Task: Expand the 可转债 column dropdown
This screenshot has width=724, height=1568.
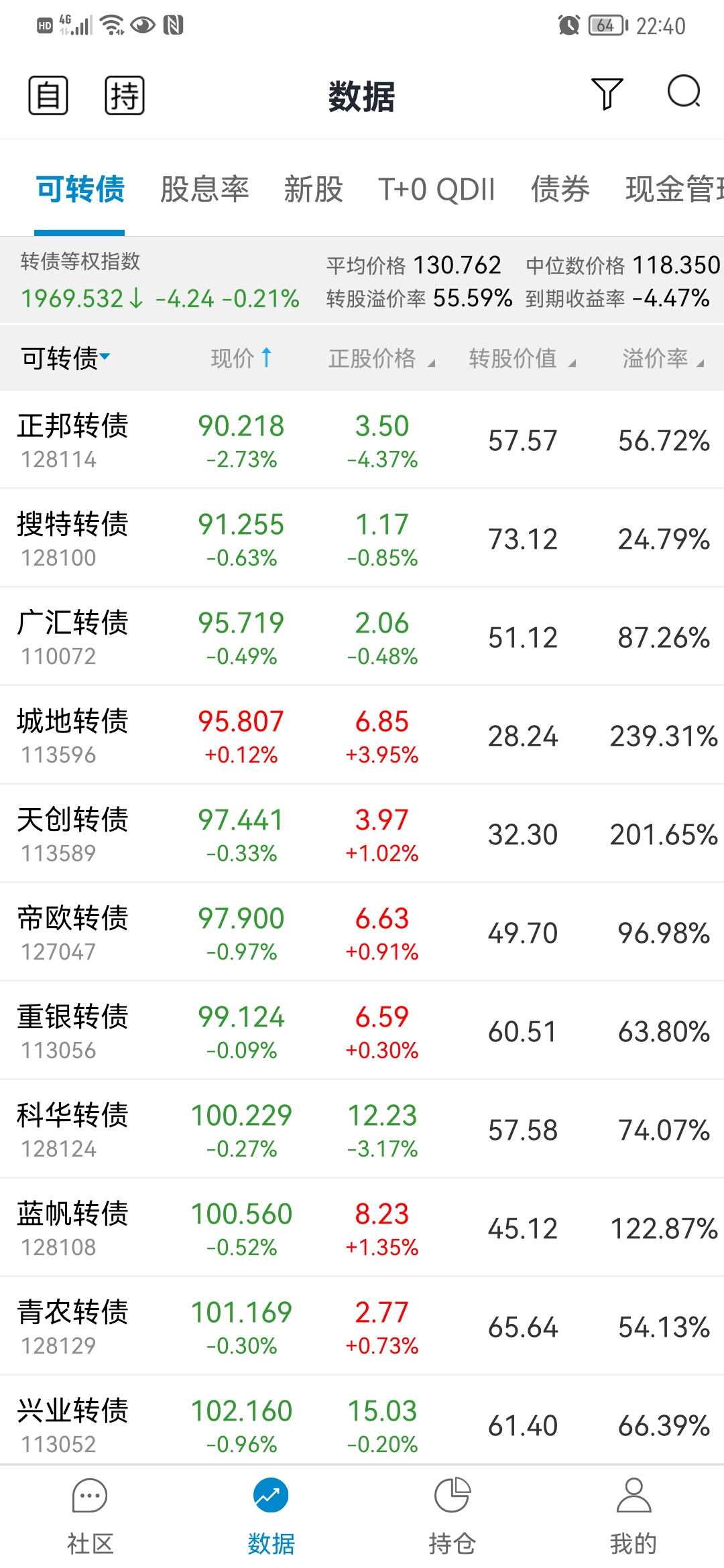Action: [66, 358]
